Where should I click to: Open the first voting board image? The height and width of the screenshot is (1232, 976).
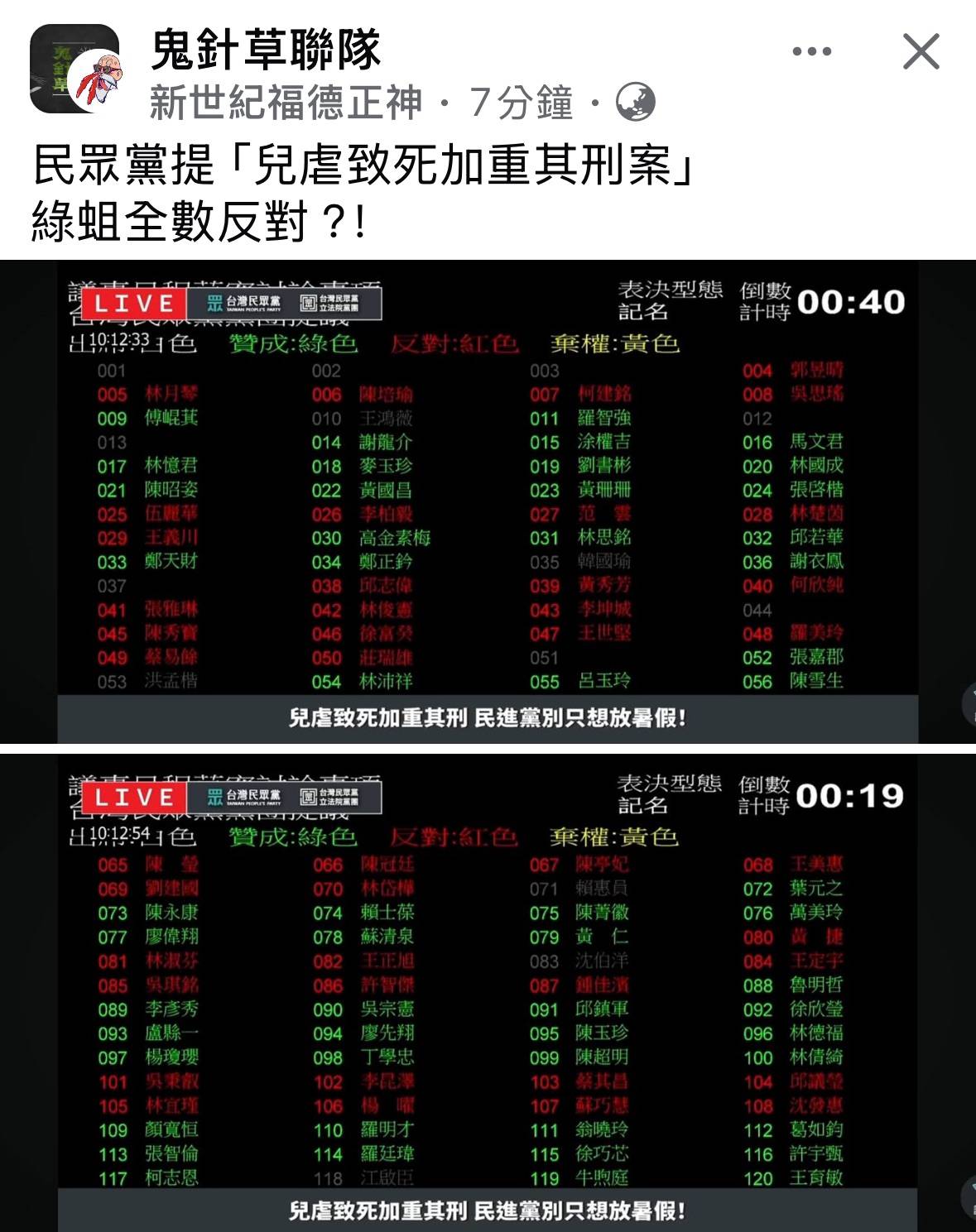(x=488, y=501)
